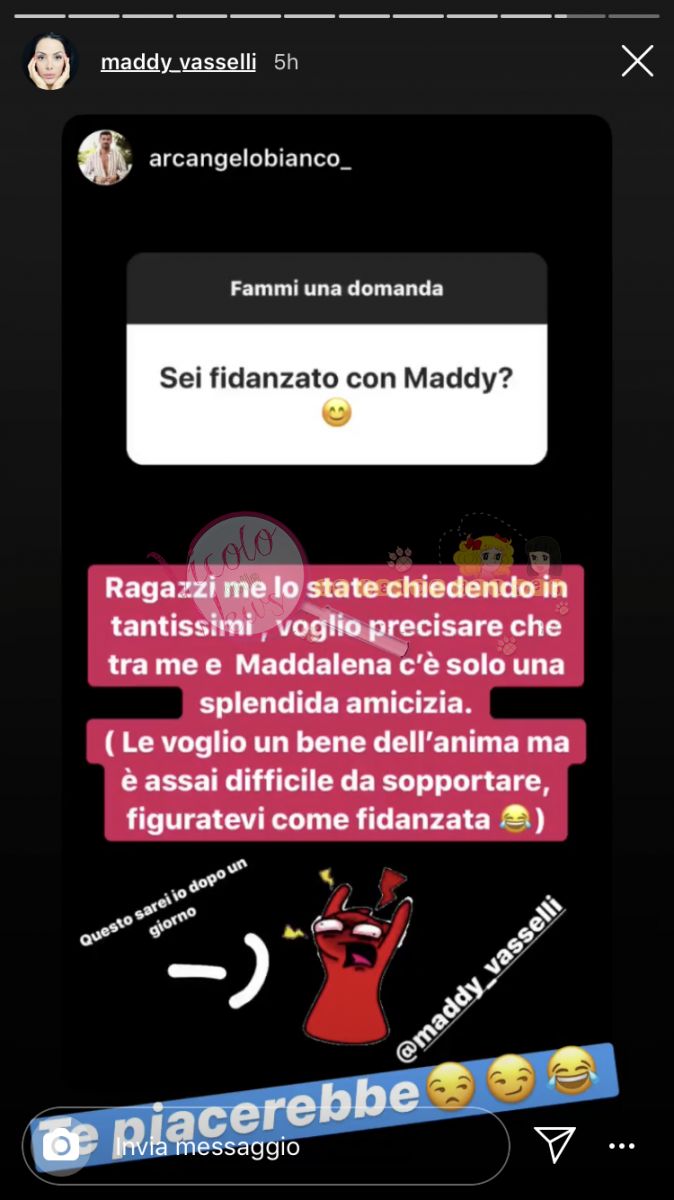Close the story viewer
Screen dimensions: 674x1200
[x=637, y=62]
